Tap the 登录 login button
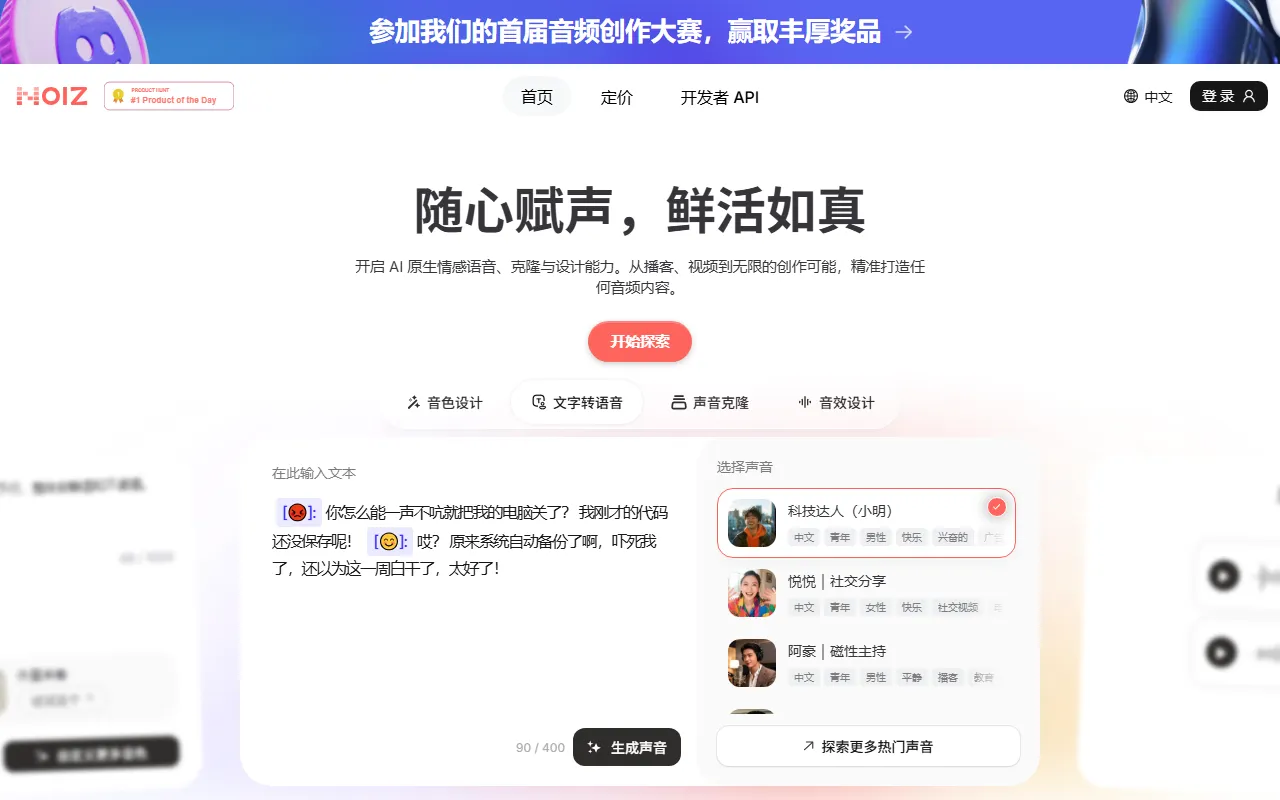This screenshot has width=1280, height=800. [x=1228, y=96]
